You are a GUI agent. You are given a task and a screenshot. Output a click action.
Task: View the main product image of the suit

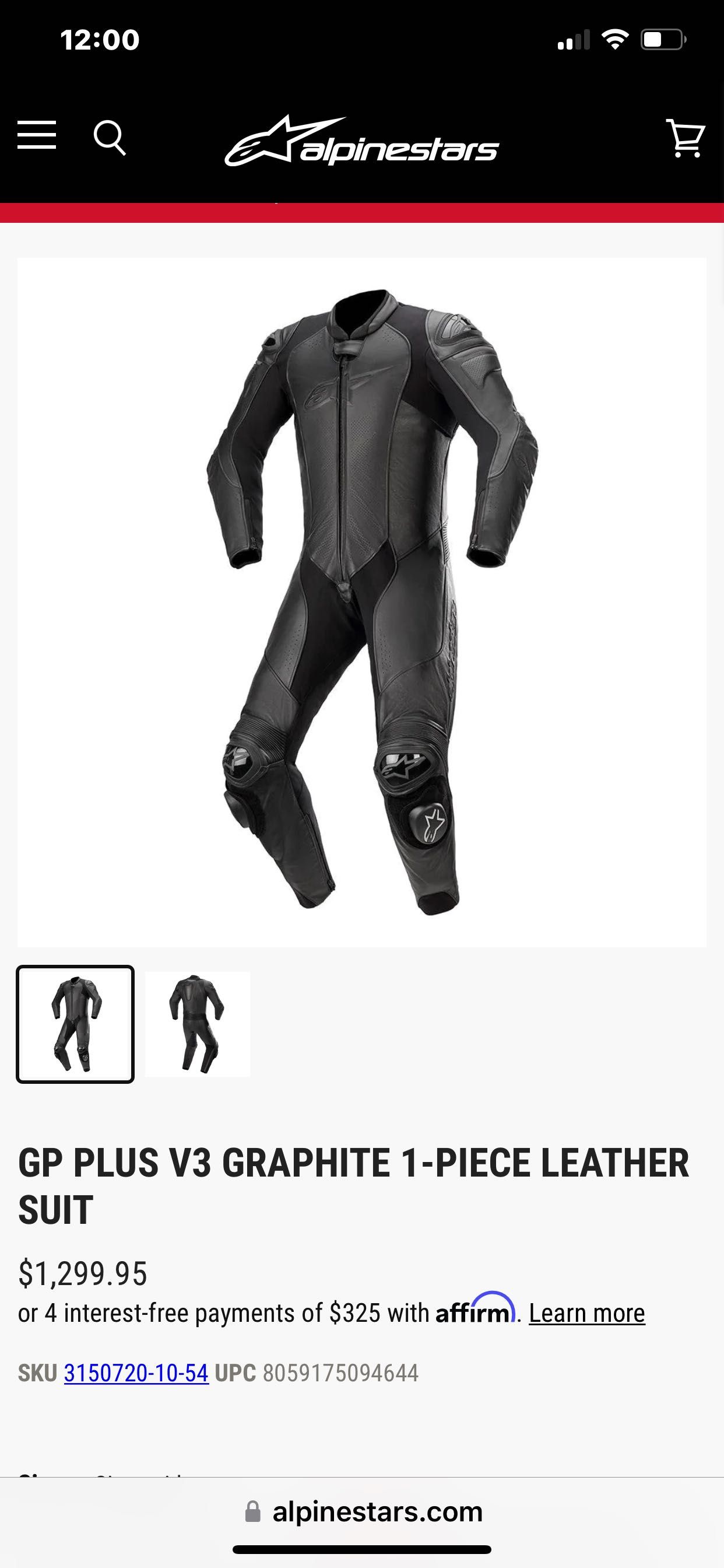tap(361, 601)
